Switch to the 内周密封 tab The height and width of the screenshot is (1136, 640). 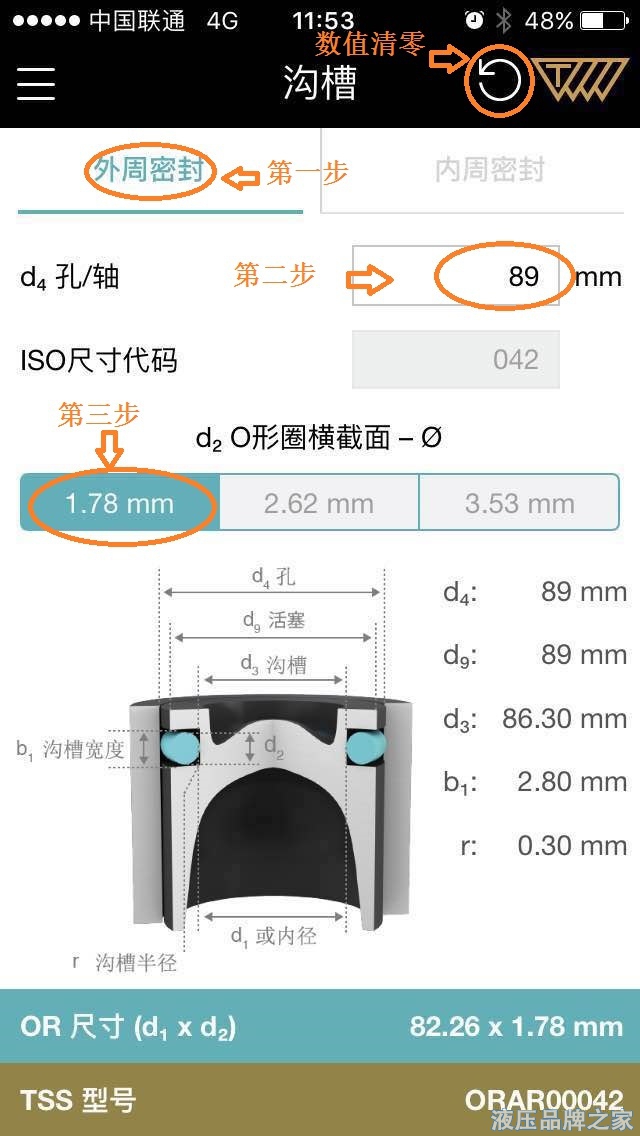coord(489,171)
